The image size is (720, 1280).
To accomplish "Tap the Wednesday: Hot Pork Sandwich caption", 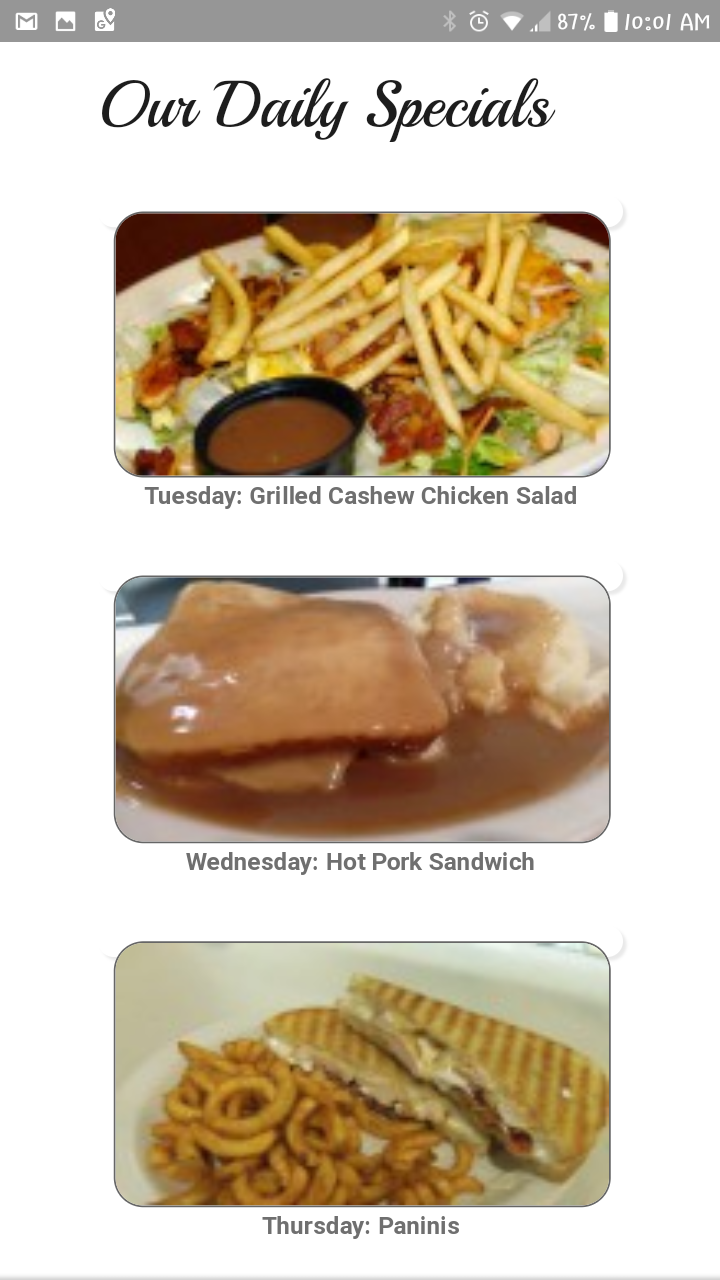I will click(360, 861).
